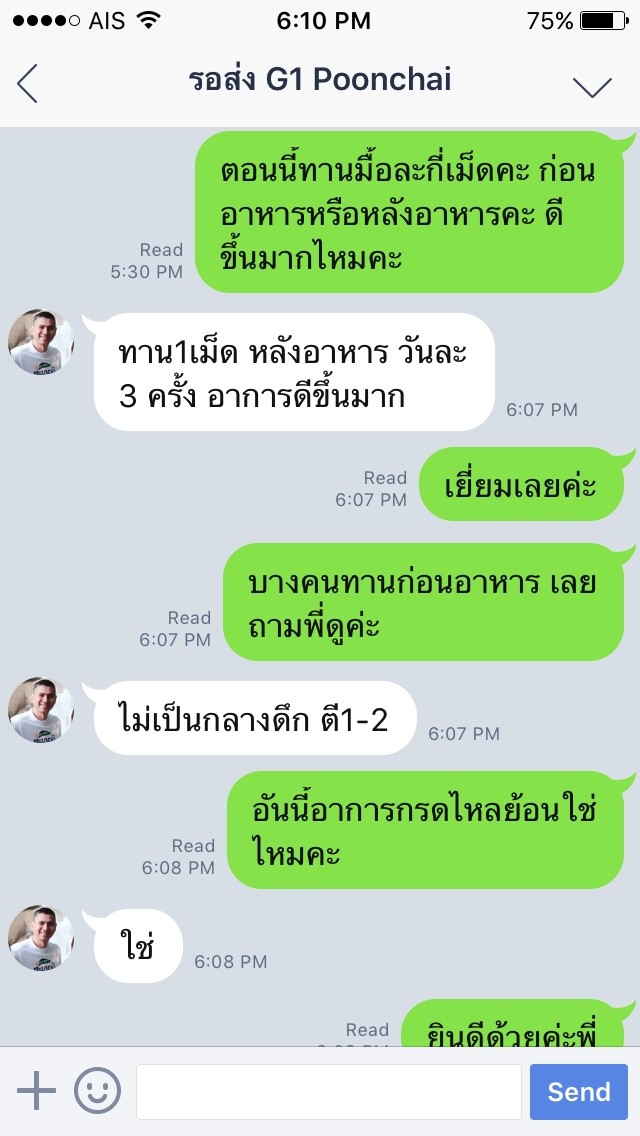Open Poonchai's avatar beside the ใช่ message

click(x=41, y=938)
